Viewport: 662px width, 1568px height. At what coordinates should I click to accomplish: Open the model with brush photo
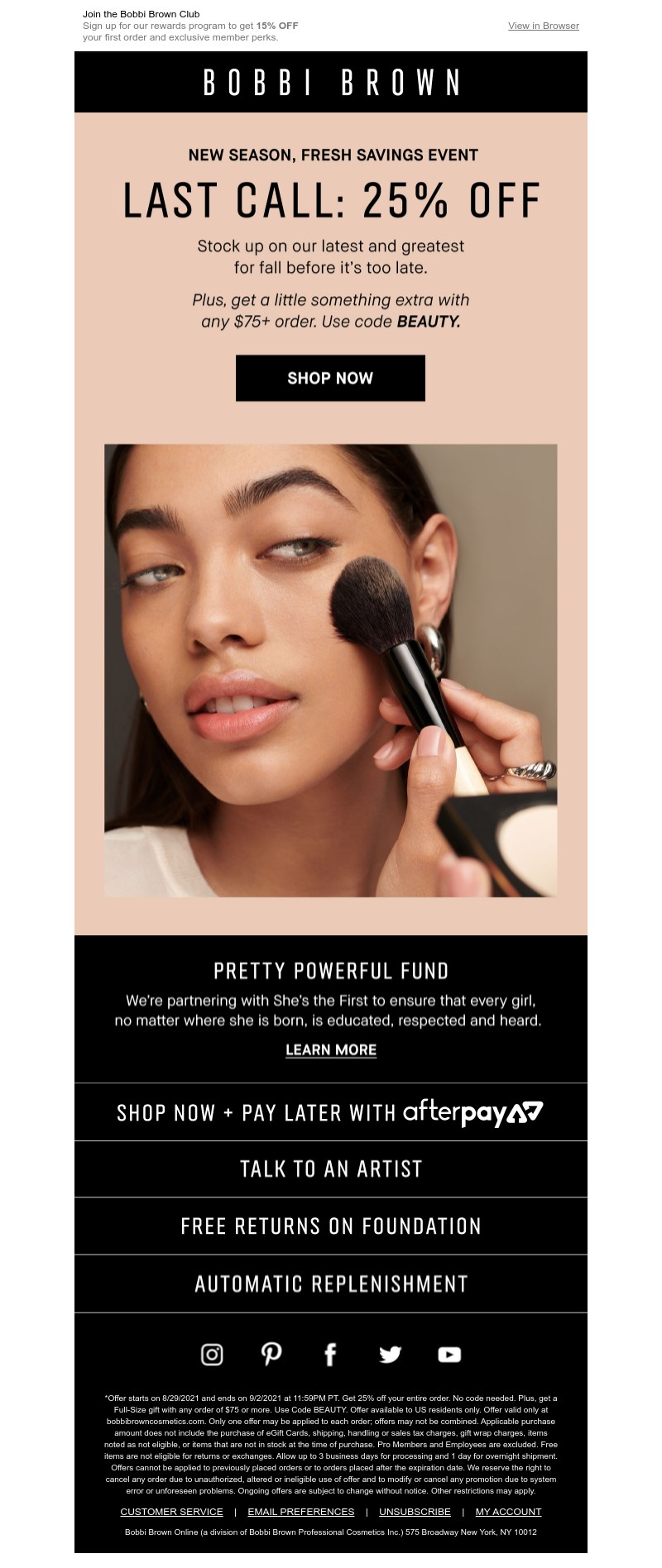coord(330,670)
